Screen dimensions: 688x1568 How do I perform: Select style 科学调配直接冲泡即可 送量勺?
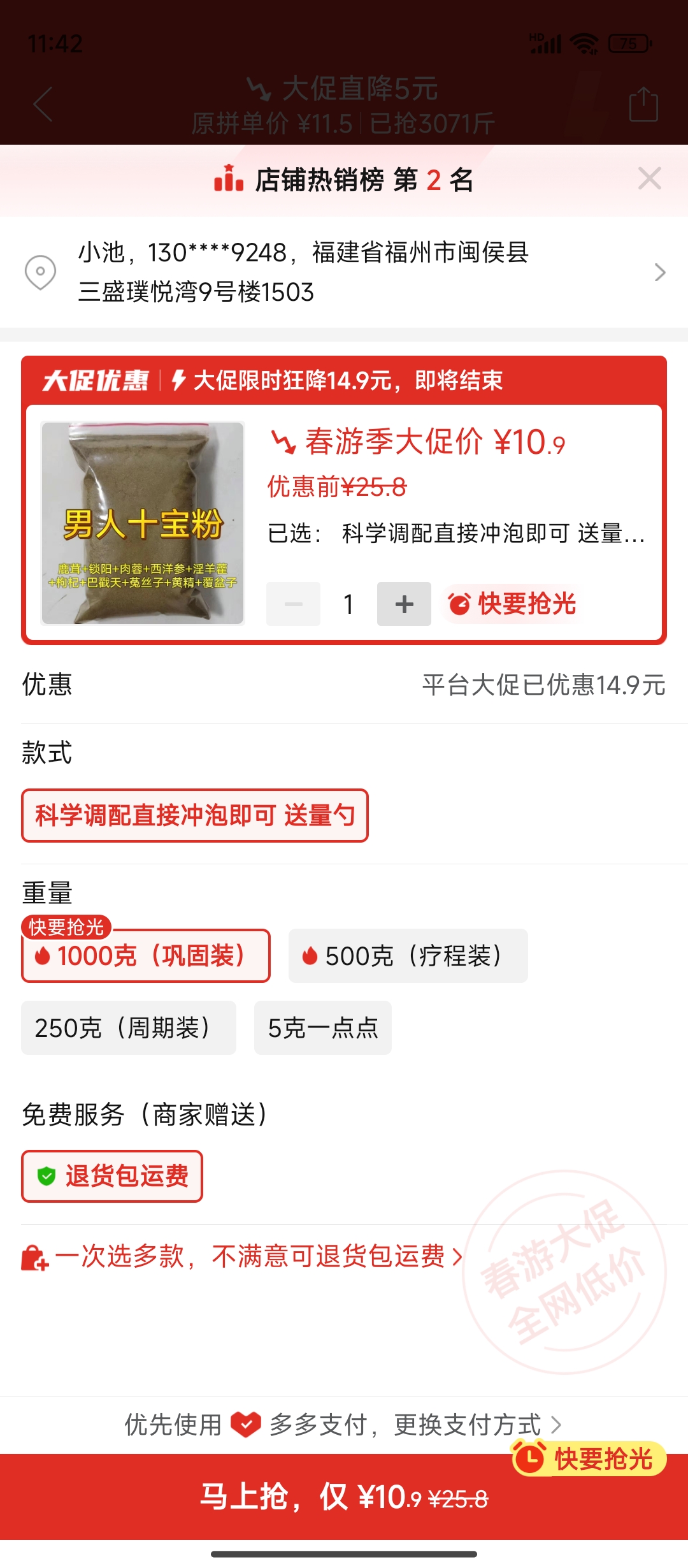pyautogui.click(x=195, y=815)
